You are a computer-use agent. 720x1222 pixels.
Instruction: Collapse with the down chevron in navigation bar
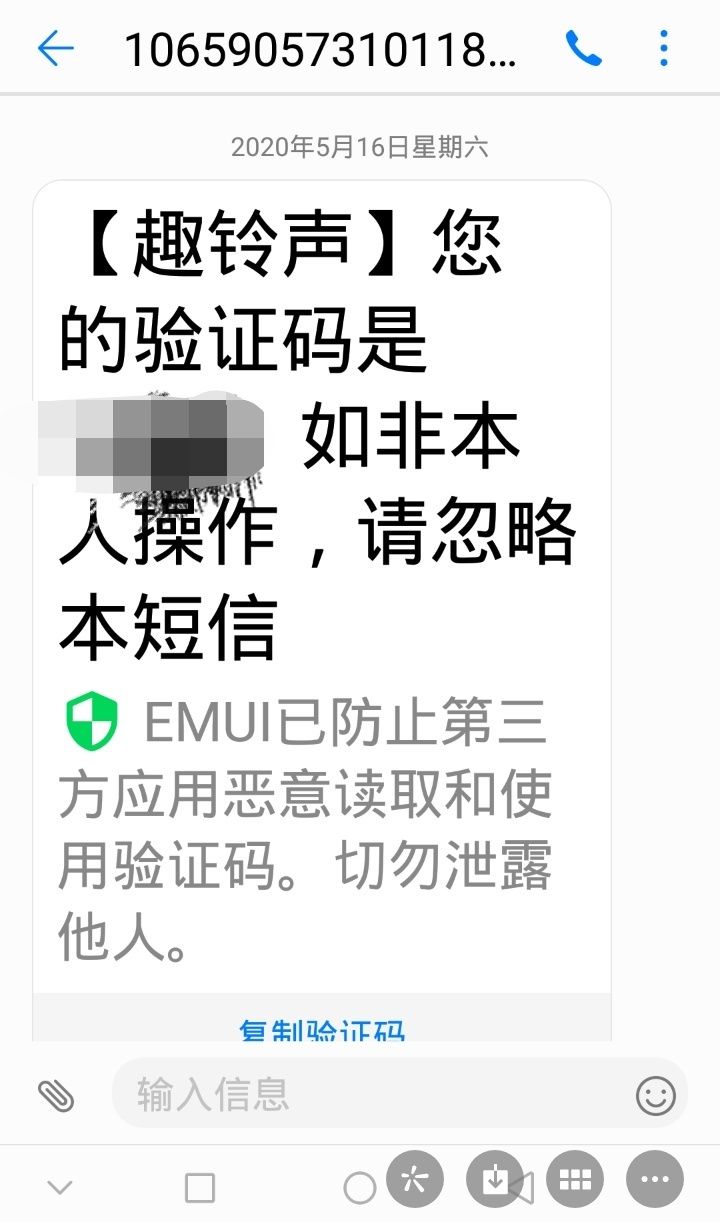point(60,1188)
